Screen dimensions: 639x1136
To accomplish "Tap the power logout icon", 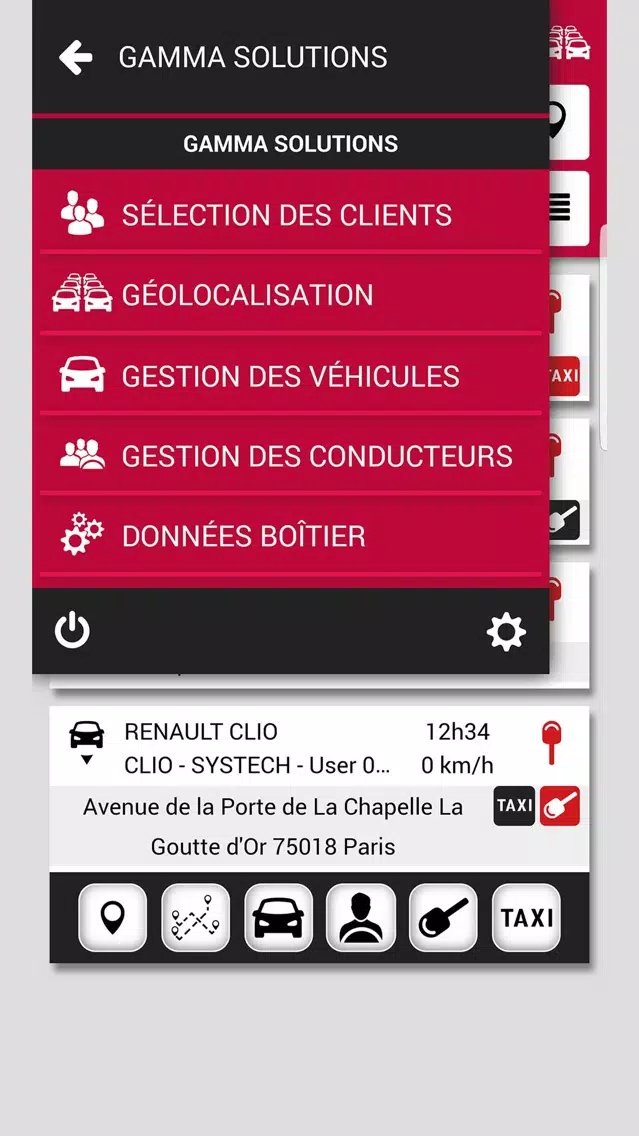I will click(x=72, y=630).
